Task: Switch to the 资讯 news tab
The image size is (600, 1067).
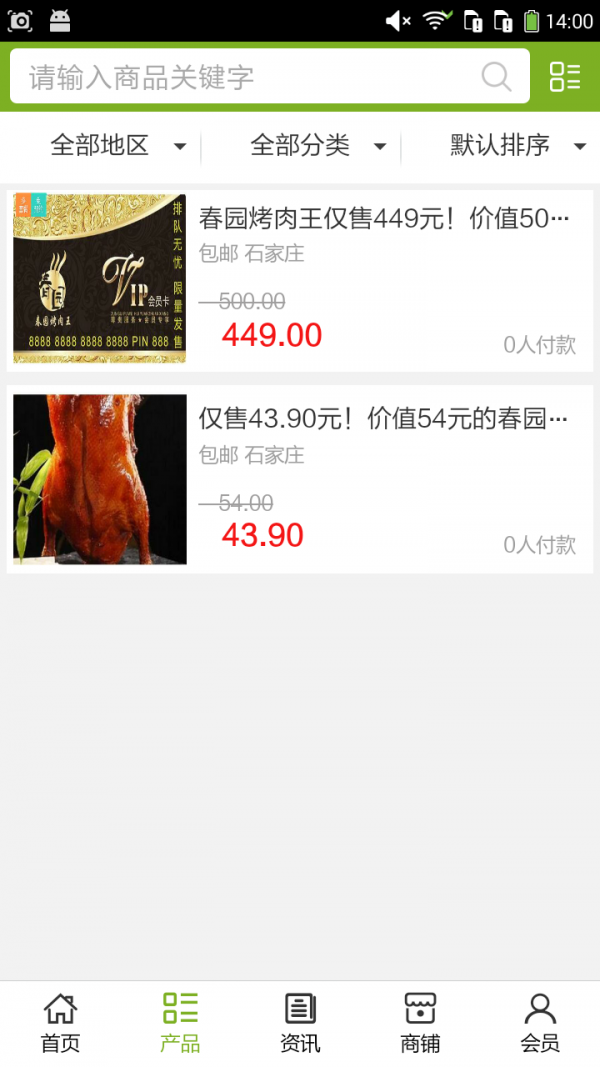Action: pyautogui.click(x=300, y=1023)
